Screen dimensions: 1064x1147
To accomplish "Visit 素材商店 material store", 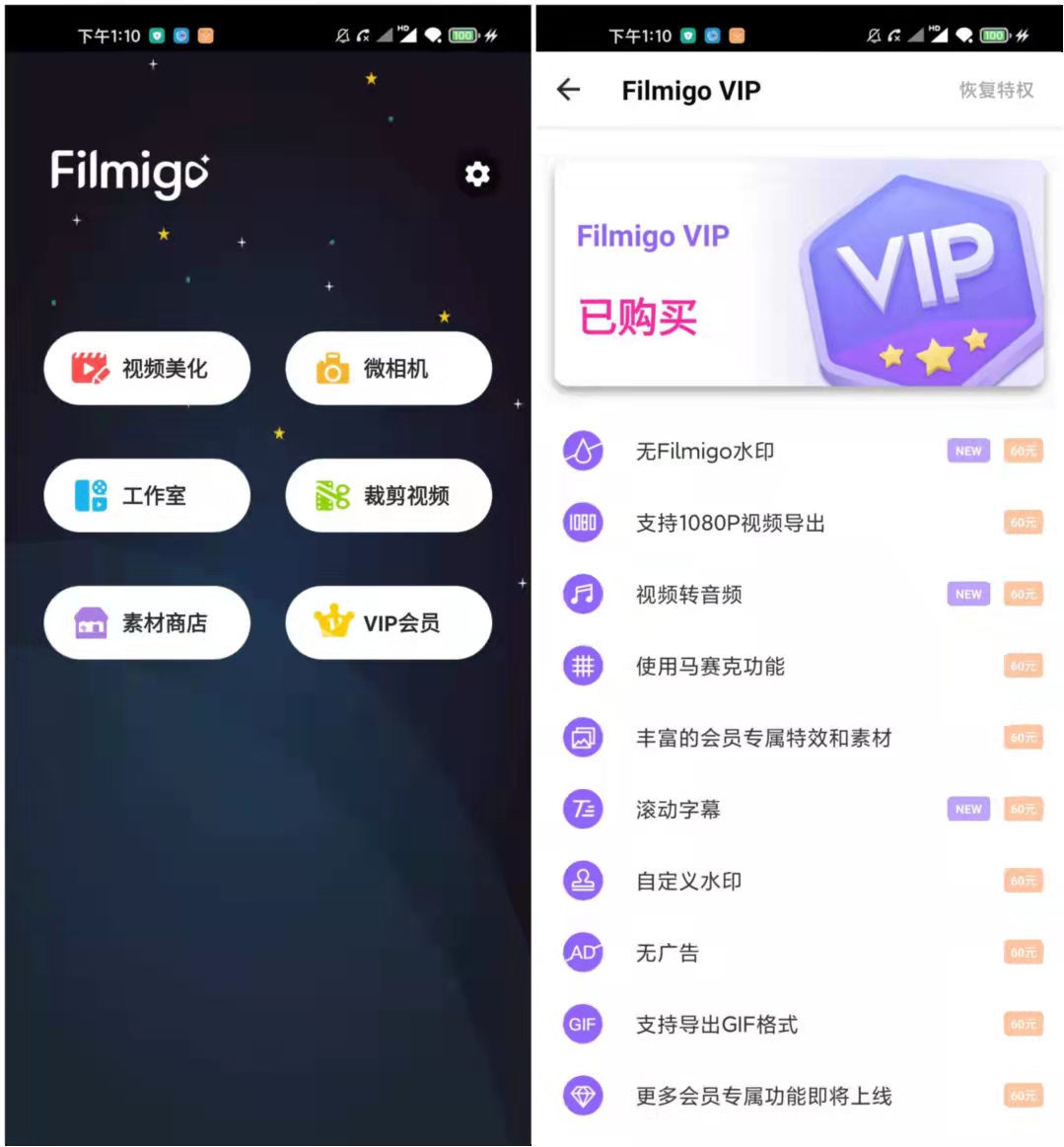I will click(x=147, y=622).
